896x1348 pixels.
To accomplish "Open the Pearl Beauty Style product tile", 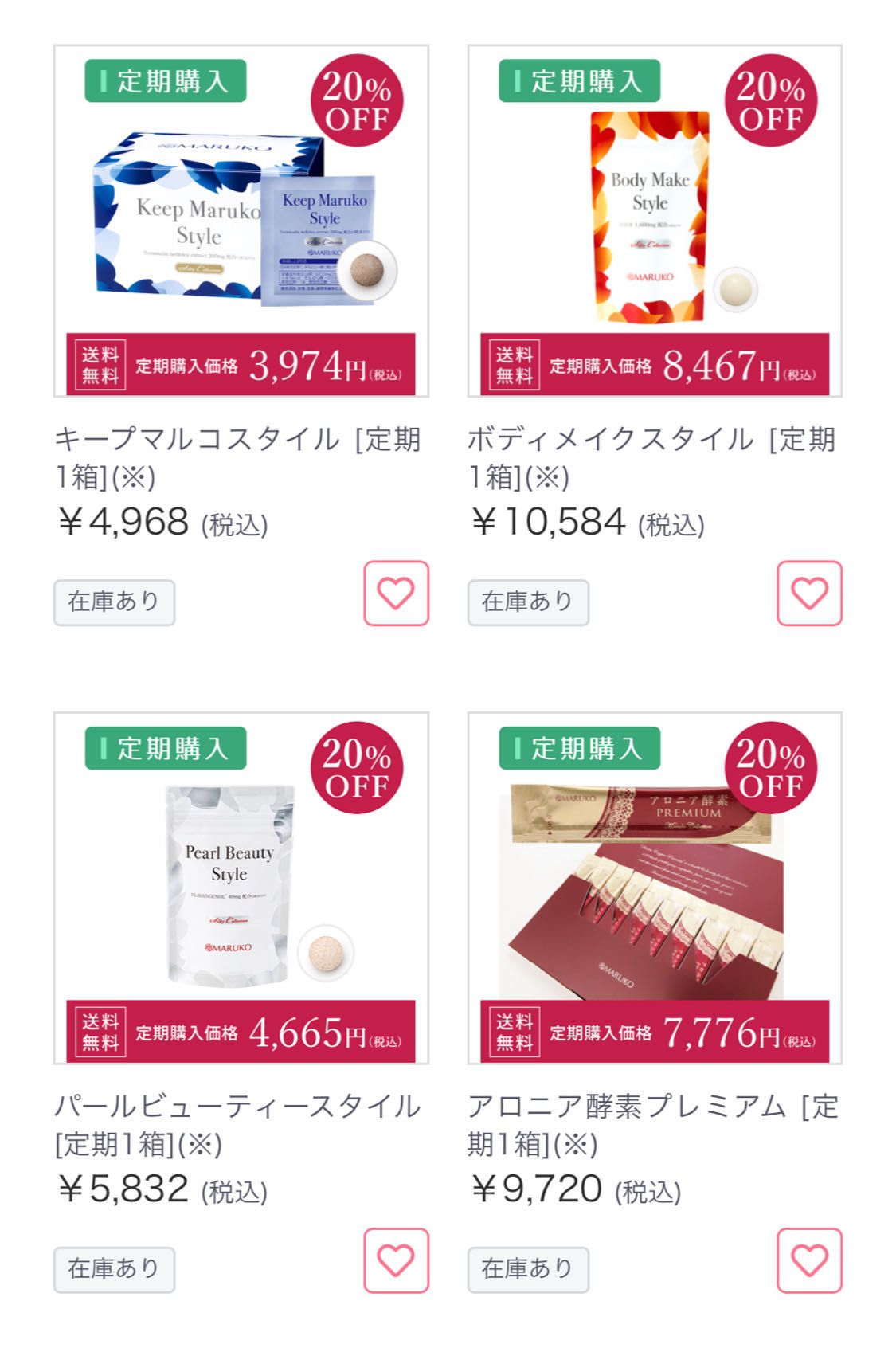I will pos(241,888).
